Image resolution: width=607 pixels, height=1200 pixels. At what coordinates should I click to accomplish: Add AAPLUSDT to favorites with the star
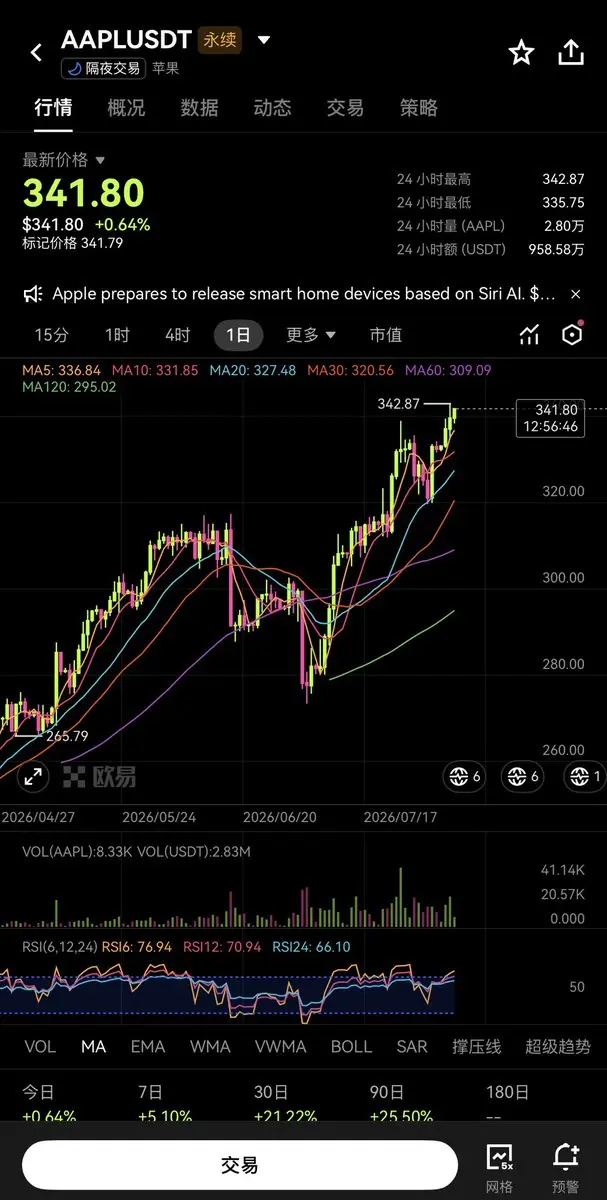click(521, 52)
